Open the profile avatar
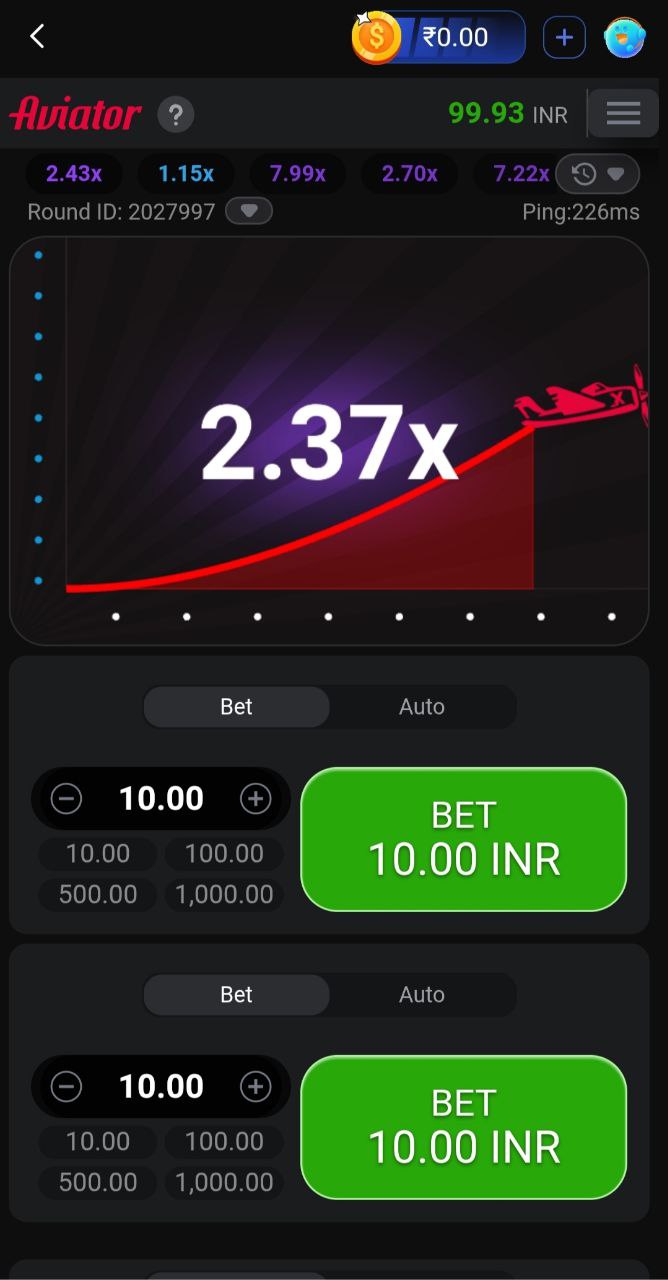 click(x=624, y=38)
